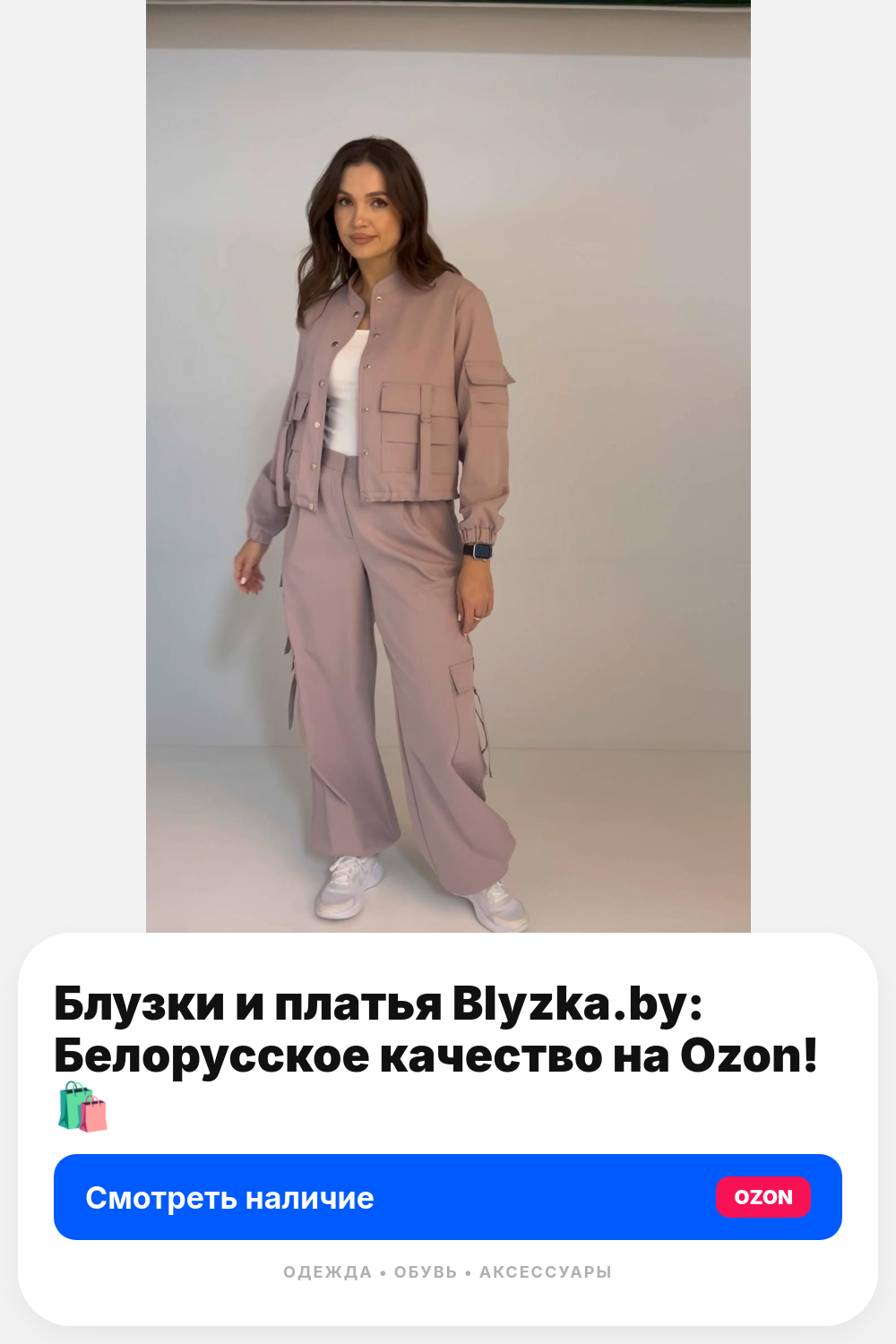Tap the Смотреть наличие button

pyautogui.click(x=448, y=1197)
